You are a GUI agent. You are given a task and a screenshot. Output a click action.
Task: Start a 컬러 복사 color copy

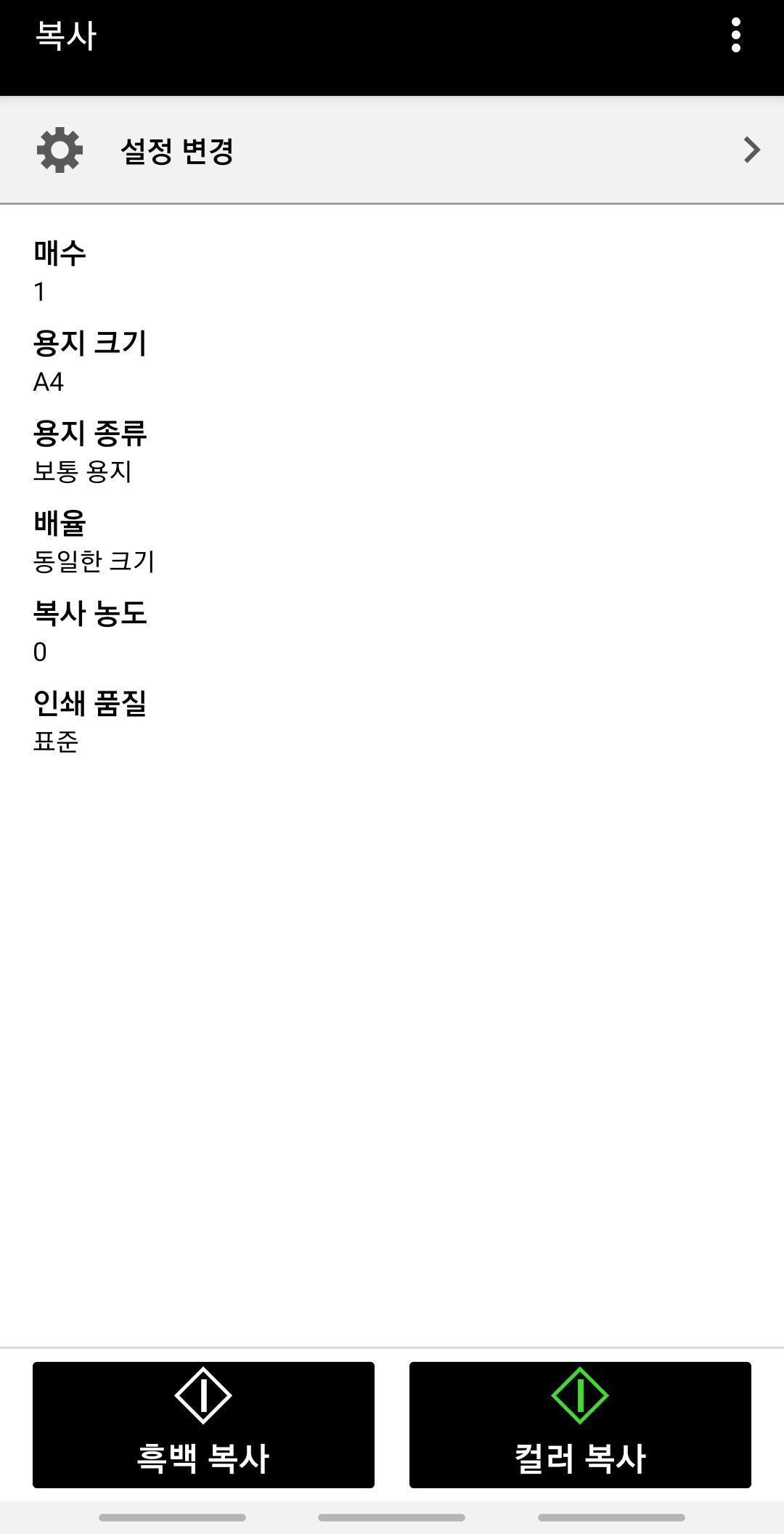click(x=579, y=1424)
